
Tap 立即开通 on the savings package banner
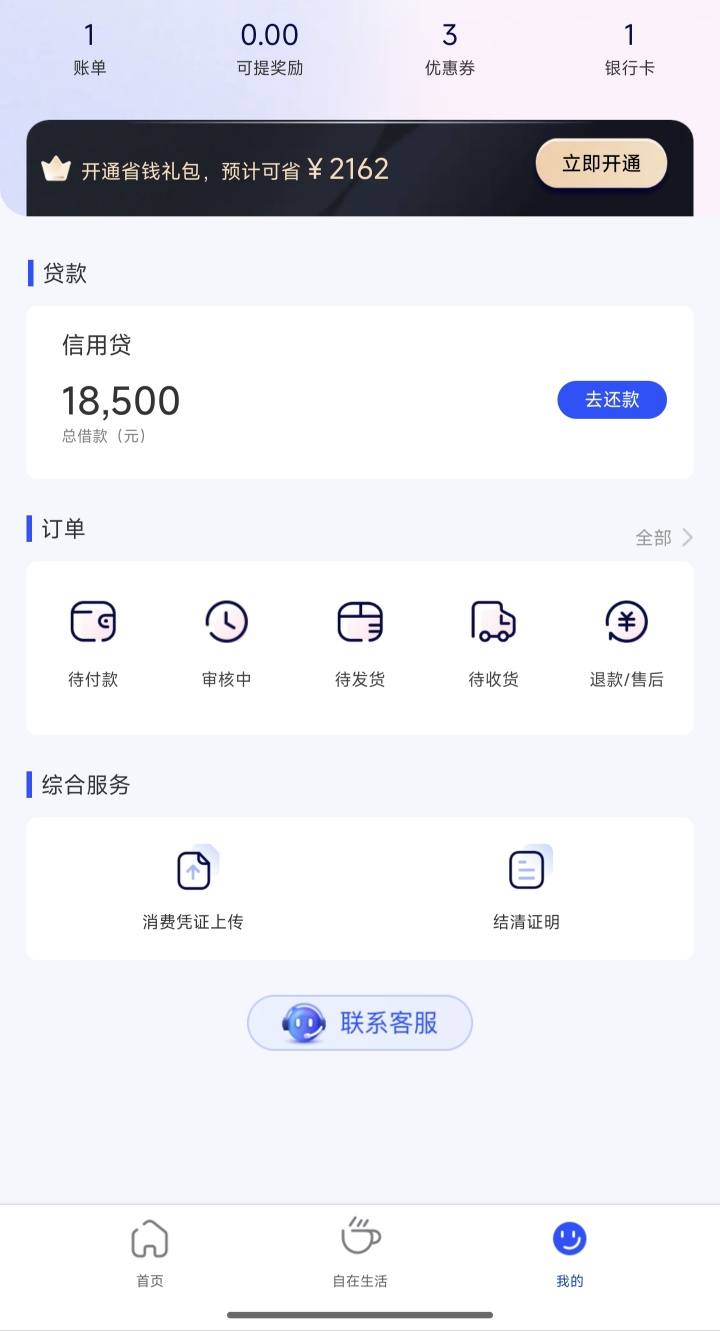pos(601,164)
